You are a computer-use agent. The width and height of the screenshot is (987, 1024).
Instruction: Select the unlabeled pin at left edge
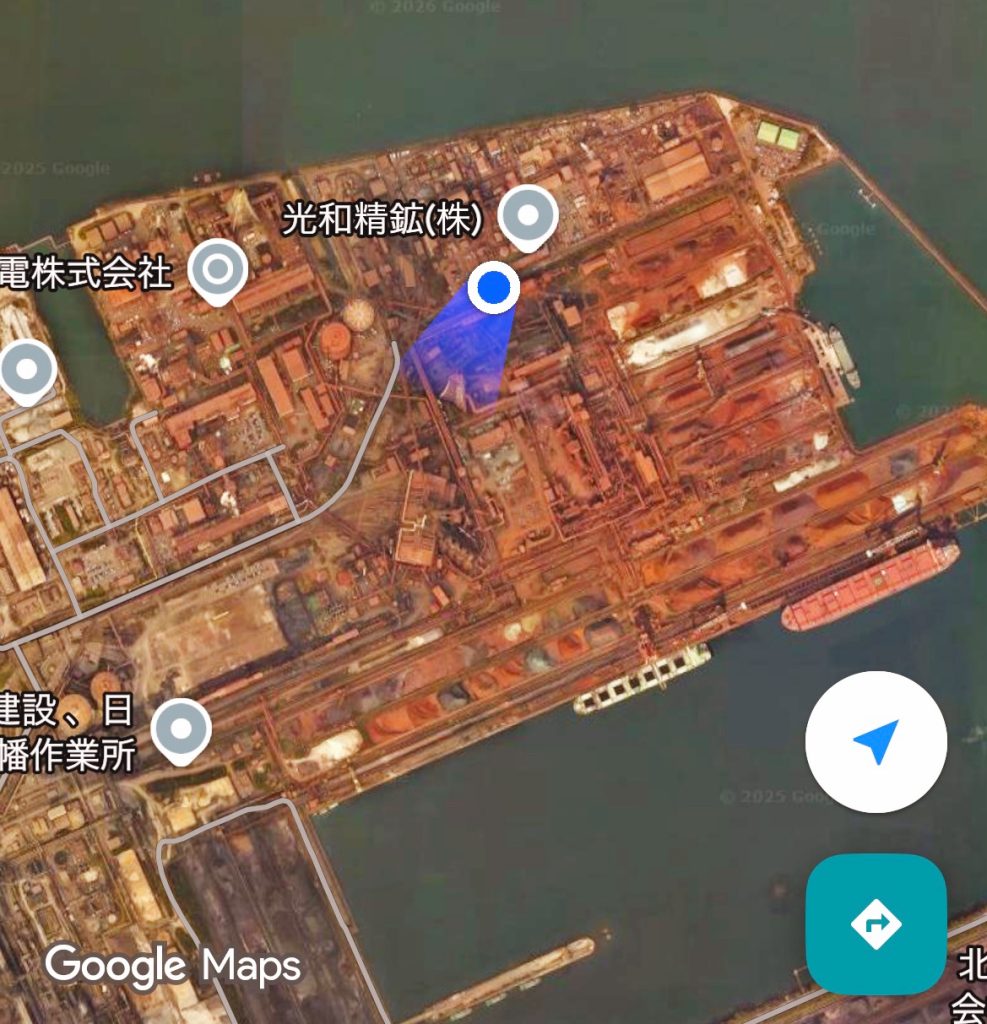27,370
